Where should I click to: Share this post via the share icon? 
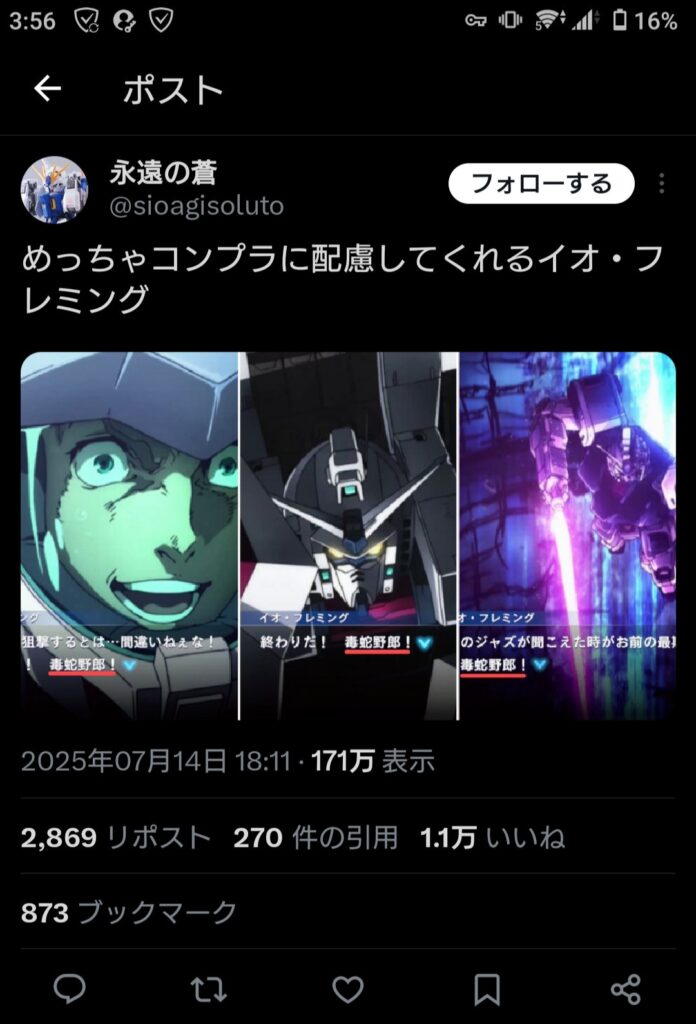tap(625, 989)
